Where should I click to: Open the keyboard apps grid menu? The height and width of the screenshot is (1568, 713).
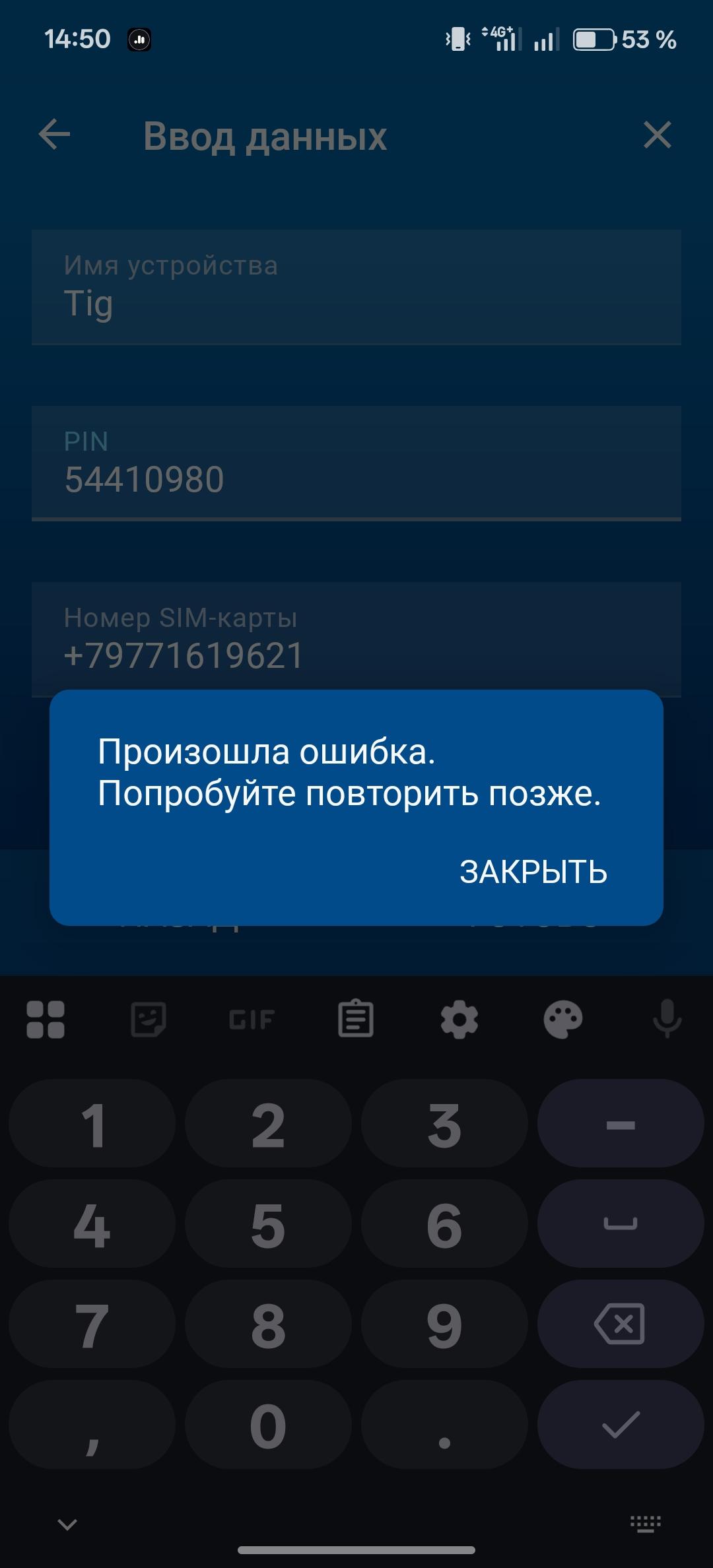46,1020
